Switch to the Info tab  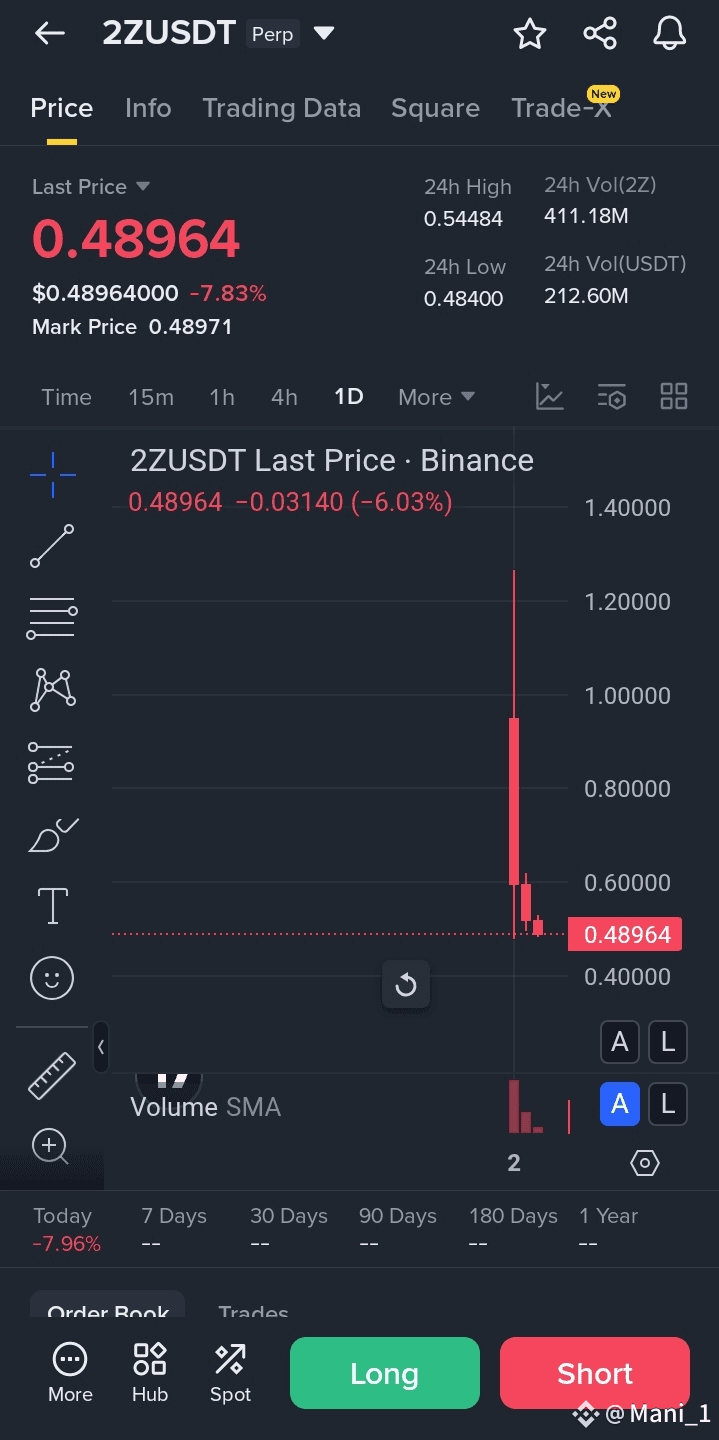pos(148,108)
